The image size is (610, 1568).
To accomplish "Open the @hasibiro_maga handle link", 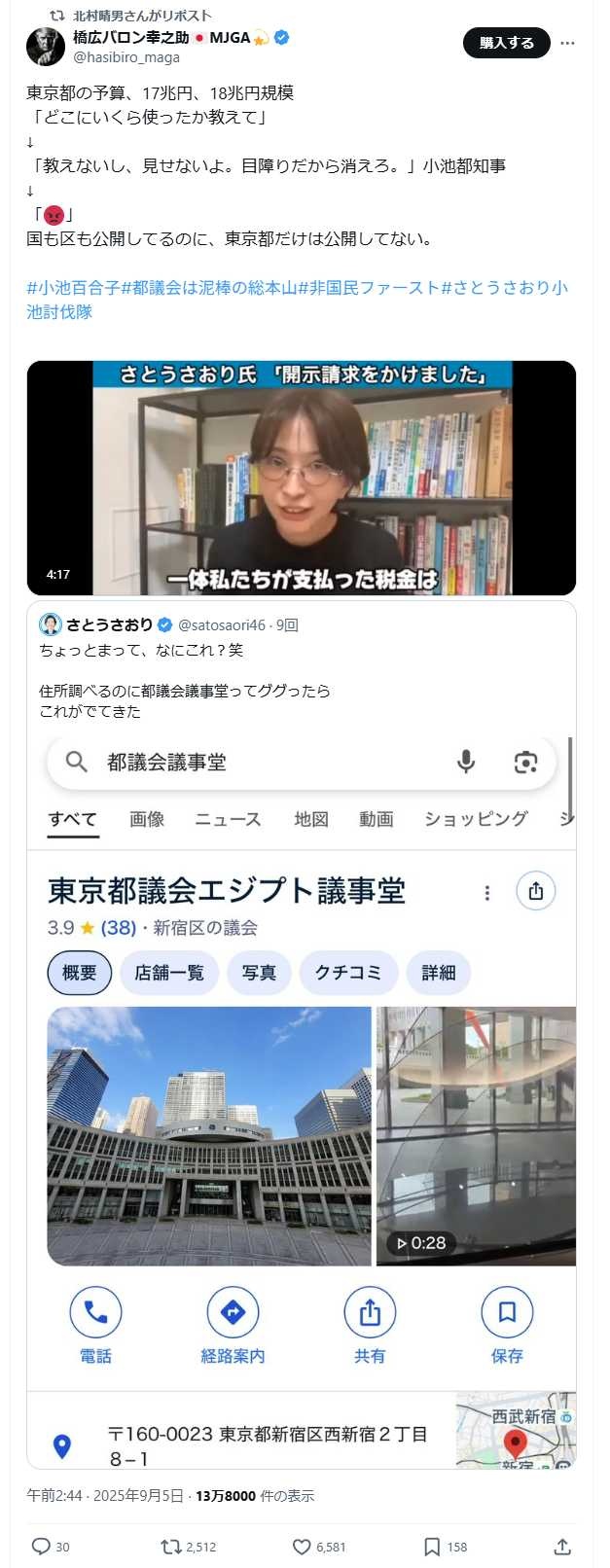I will (126, 57).
